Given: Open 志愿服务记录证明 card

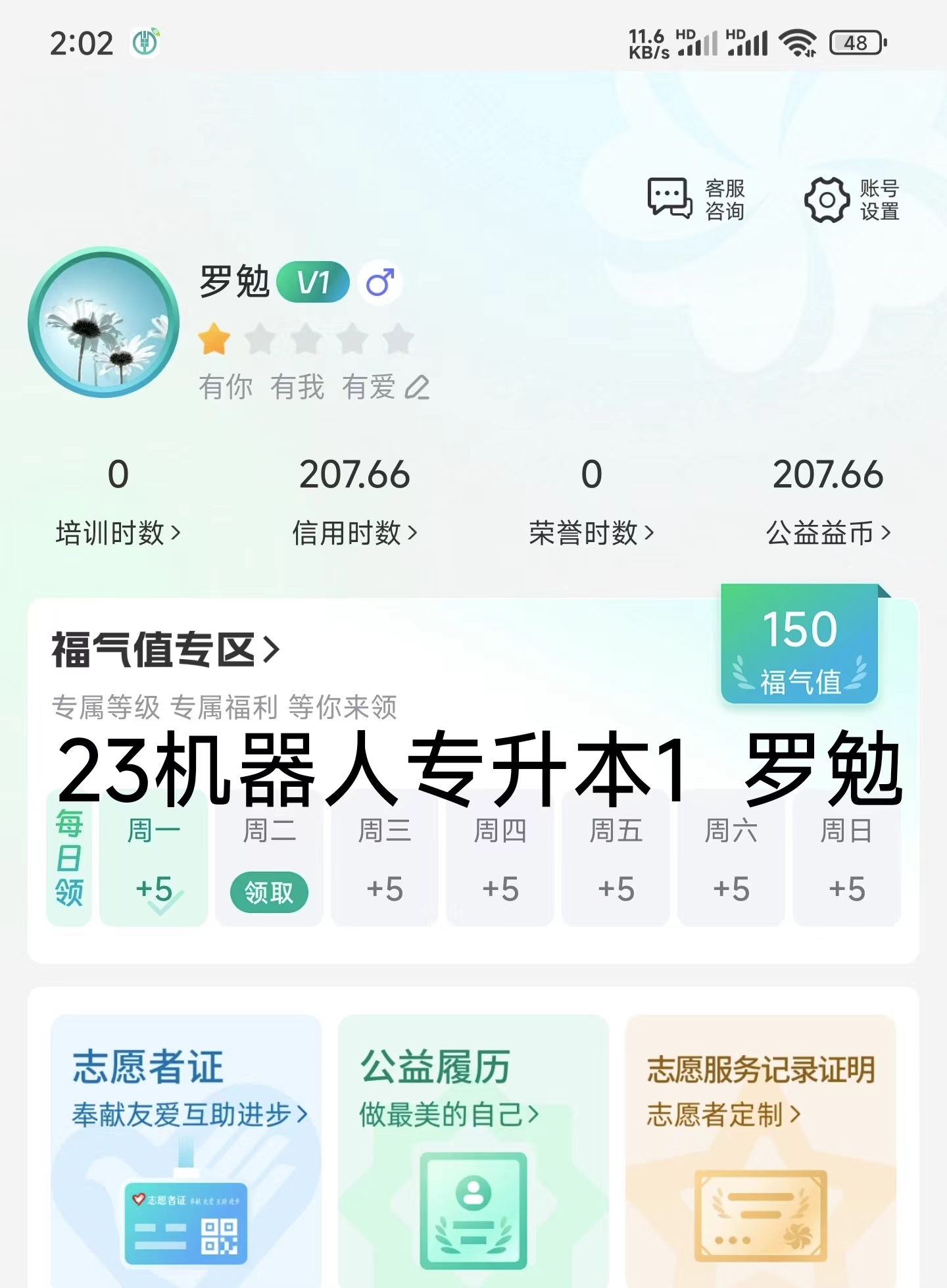Looking at the screenshot, I should [x=760, y=1145].
